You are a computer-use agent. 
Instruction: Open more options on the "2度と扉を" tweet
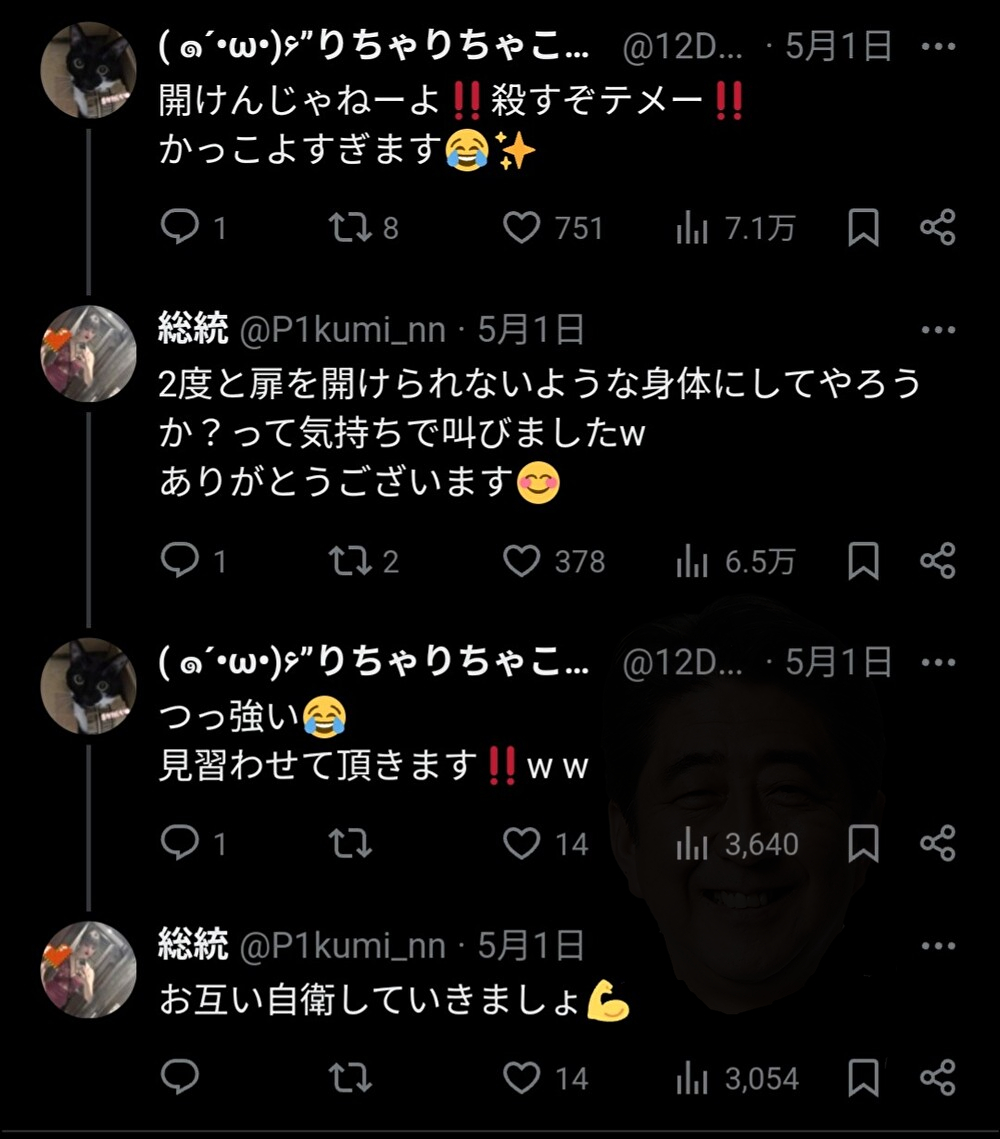click(937, 330)
